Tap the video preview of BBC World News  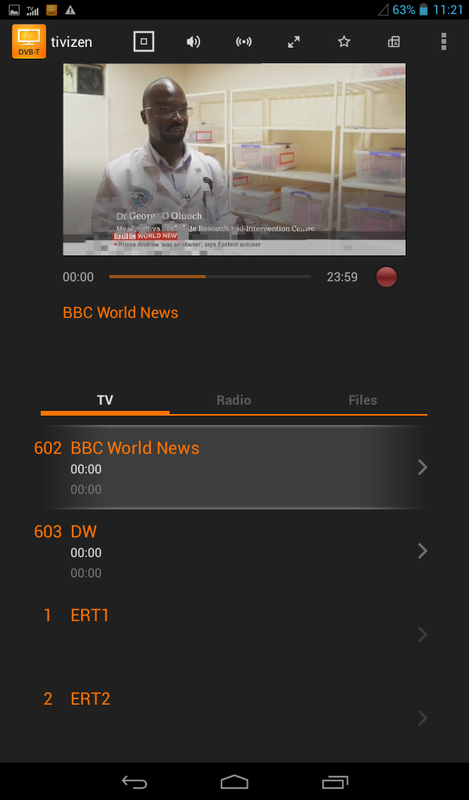coord(234,159)
